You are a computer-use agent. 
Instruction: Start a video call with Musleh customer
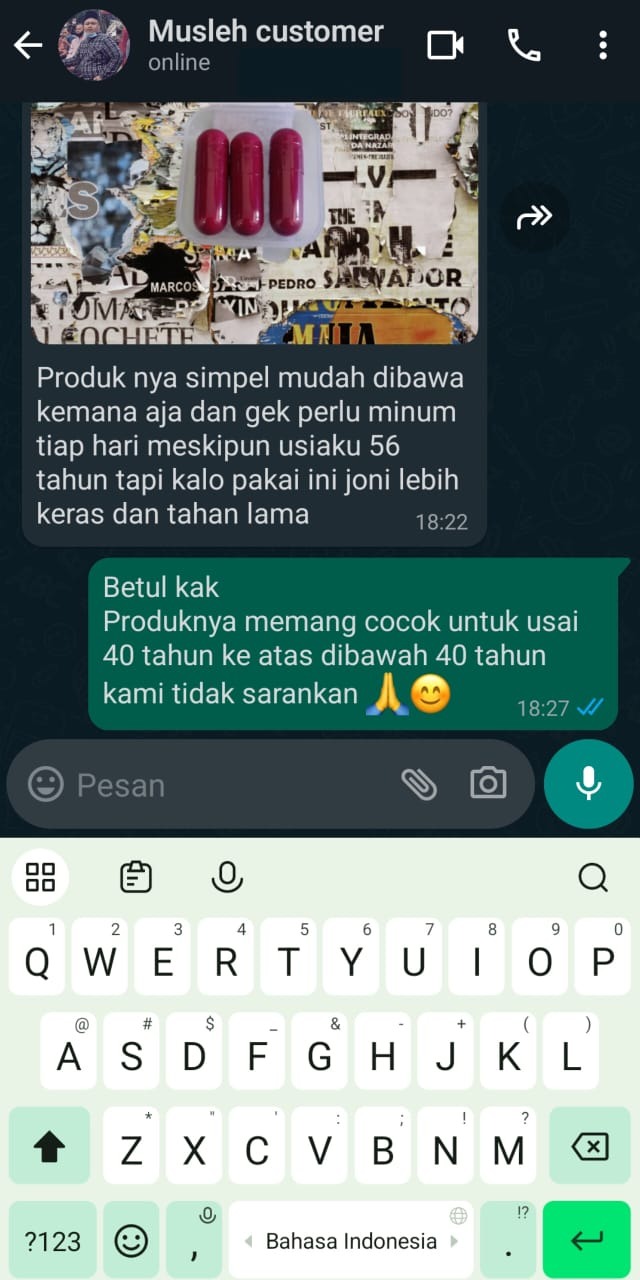pyautogui.click(x=445, y=45)
